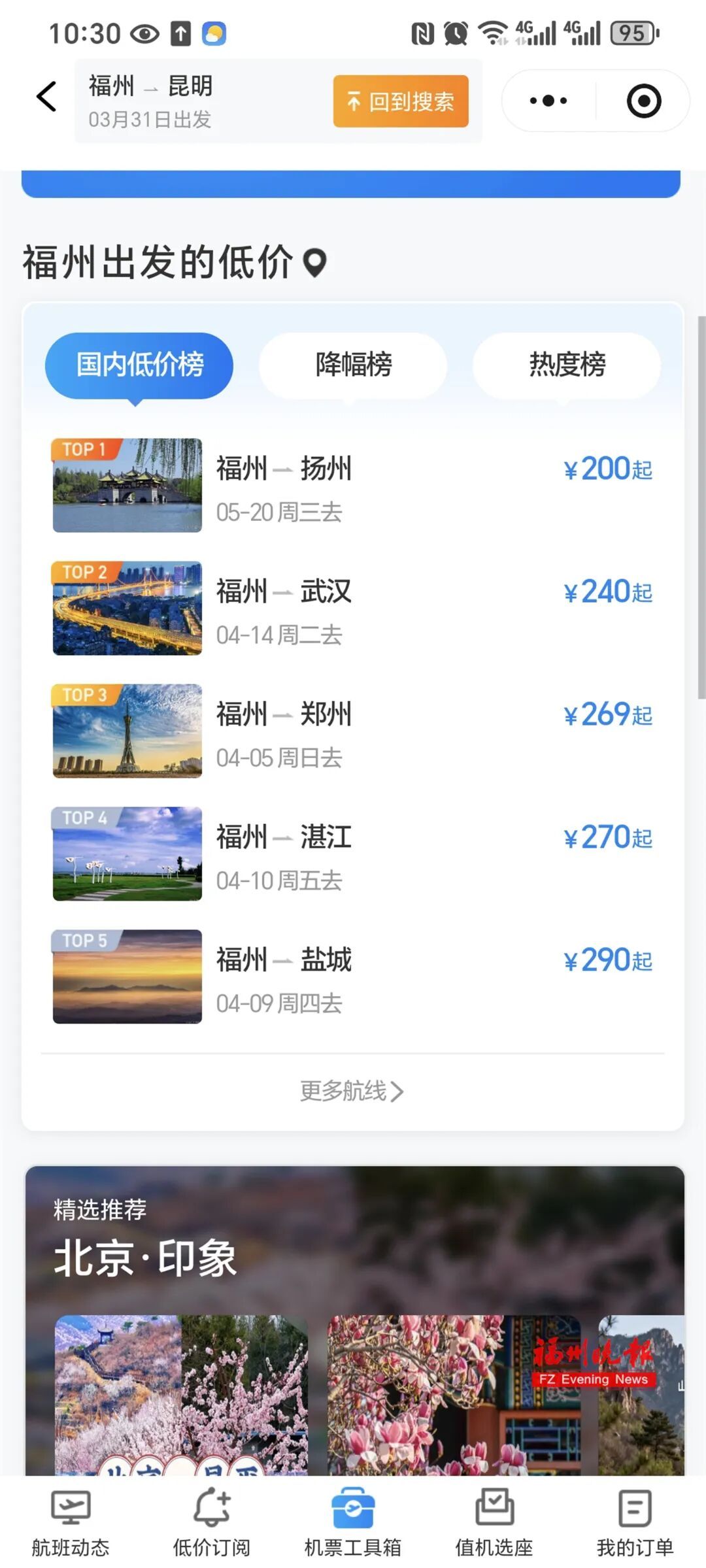Tap the 回到搜索 return button
Screen dimensions: 706x1568
point(400,101)
